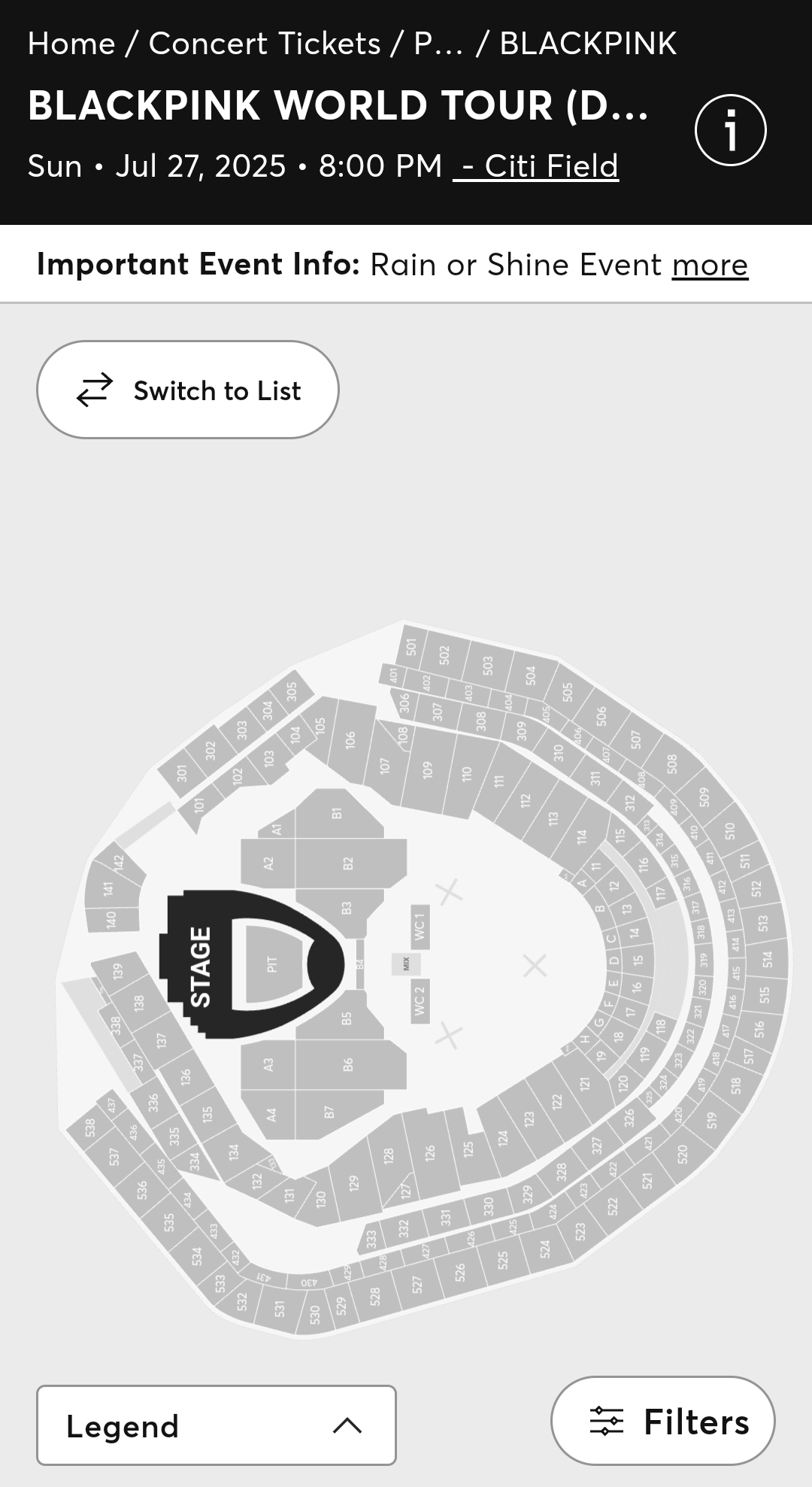Image resolution: width=812 pixels, height=1487 pixels.
Task: Select section 140 near the stage
Action: point(111,919)
